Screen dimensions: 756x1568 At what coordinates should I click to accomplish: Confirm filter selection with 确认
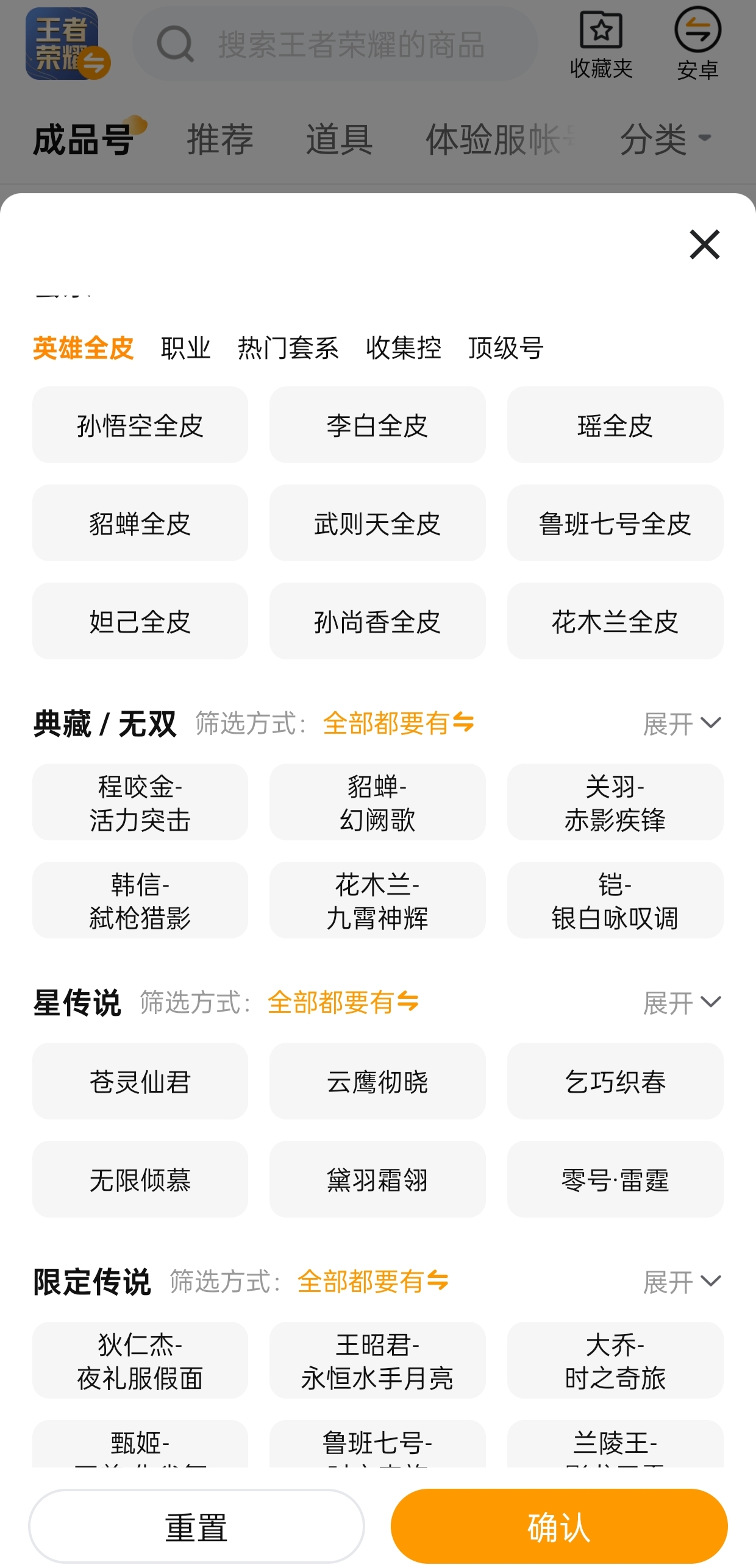click(x=559, y=1527)
